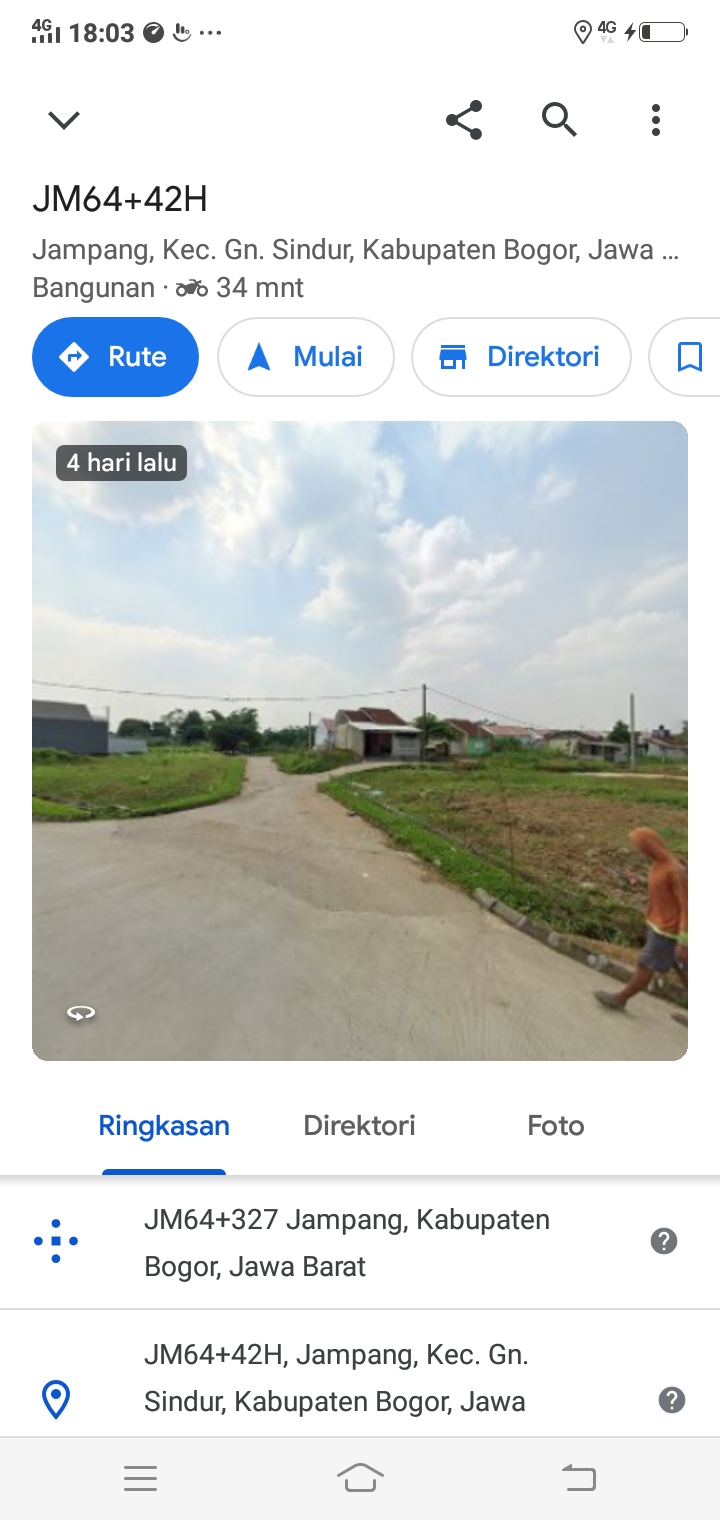Open the search magnifier
The height and width of the screenshot is (1520, 720).
[559, 120]
